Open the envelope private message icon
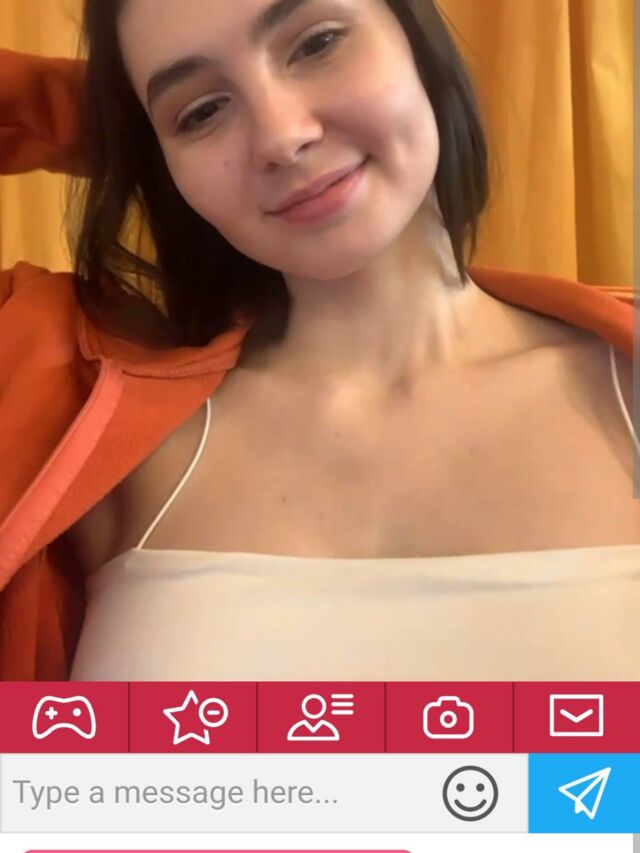Screen dimensions: 640x853 tap(577, 717)
